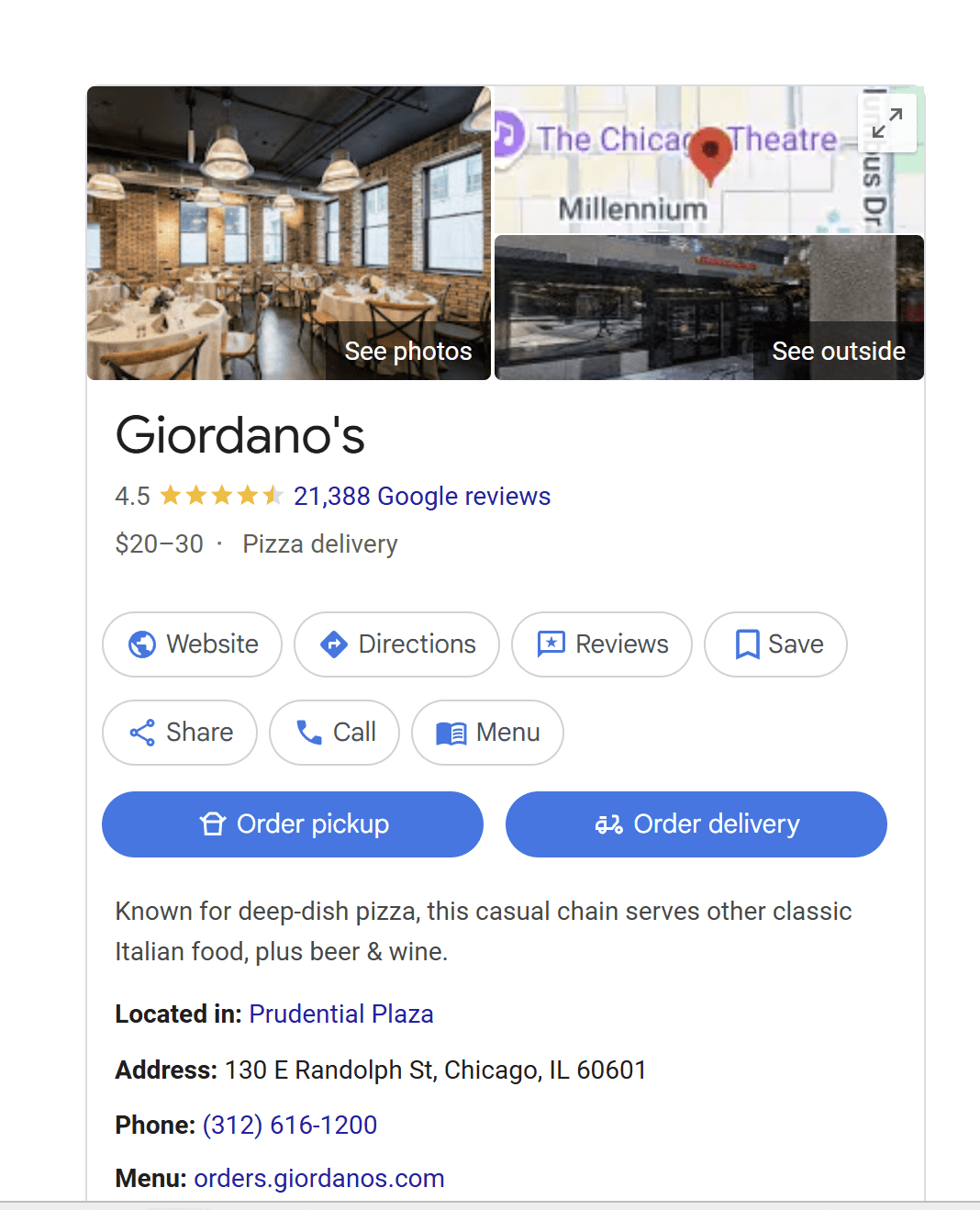Select the Directions navigation arrow icon
The height and width of the screenshot is (1210, 980).
pos(336,644)
